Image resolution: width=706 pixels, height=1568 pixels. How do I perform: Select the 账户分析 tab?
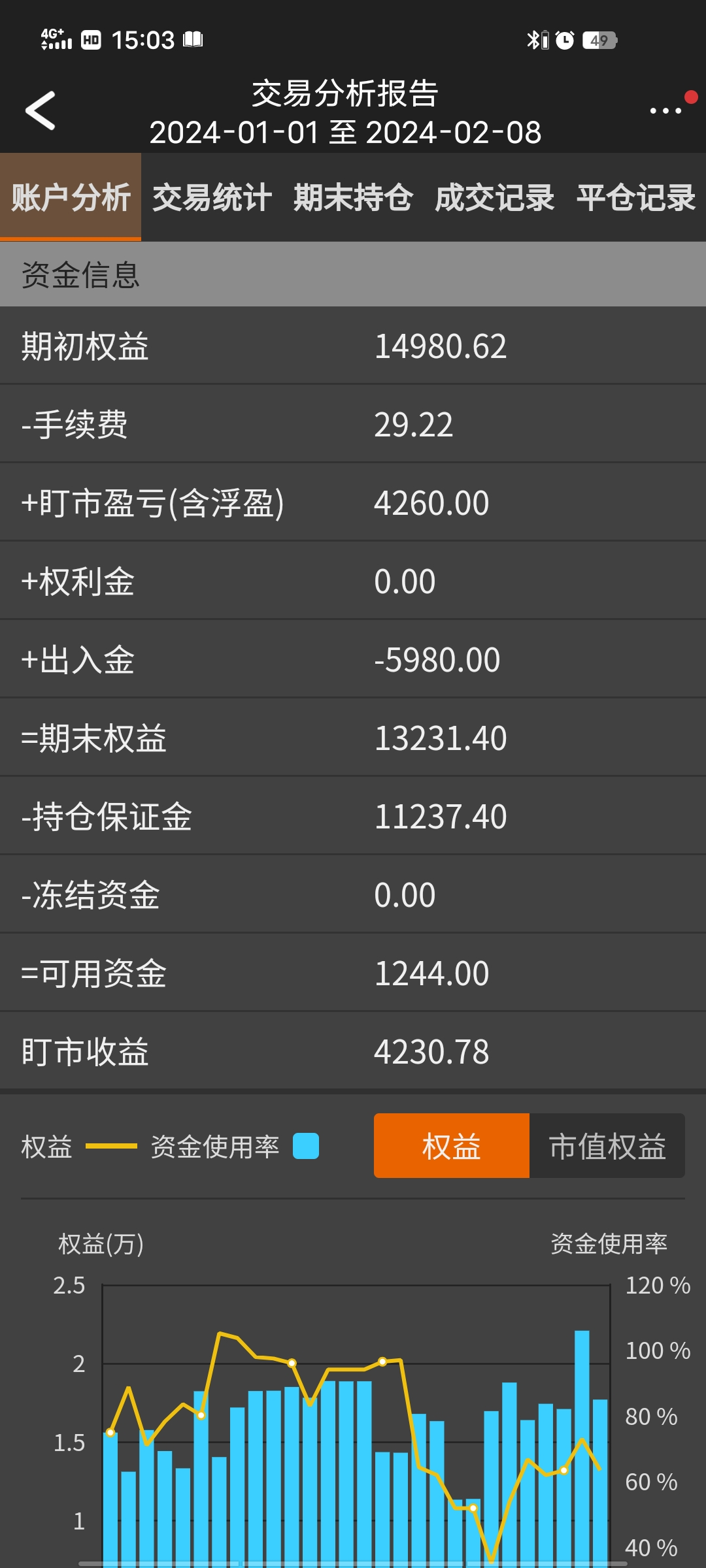pyautogui.click(x=71, y=197)
